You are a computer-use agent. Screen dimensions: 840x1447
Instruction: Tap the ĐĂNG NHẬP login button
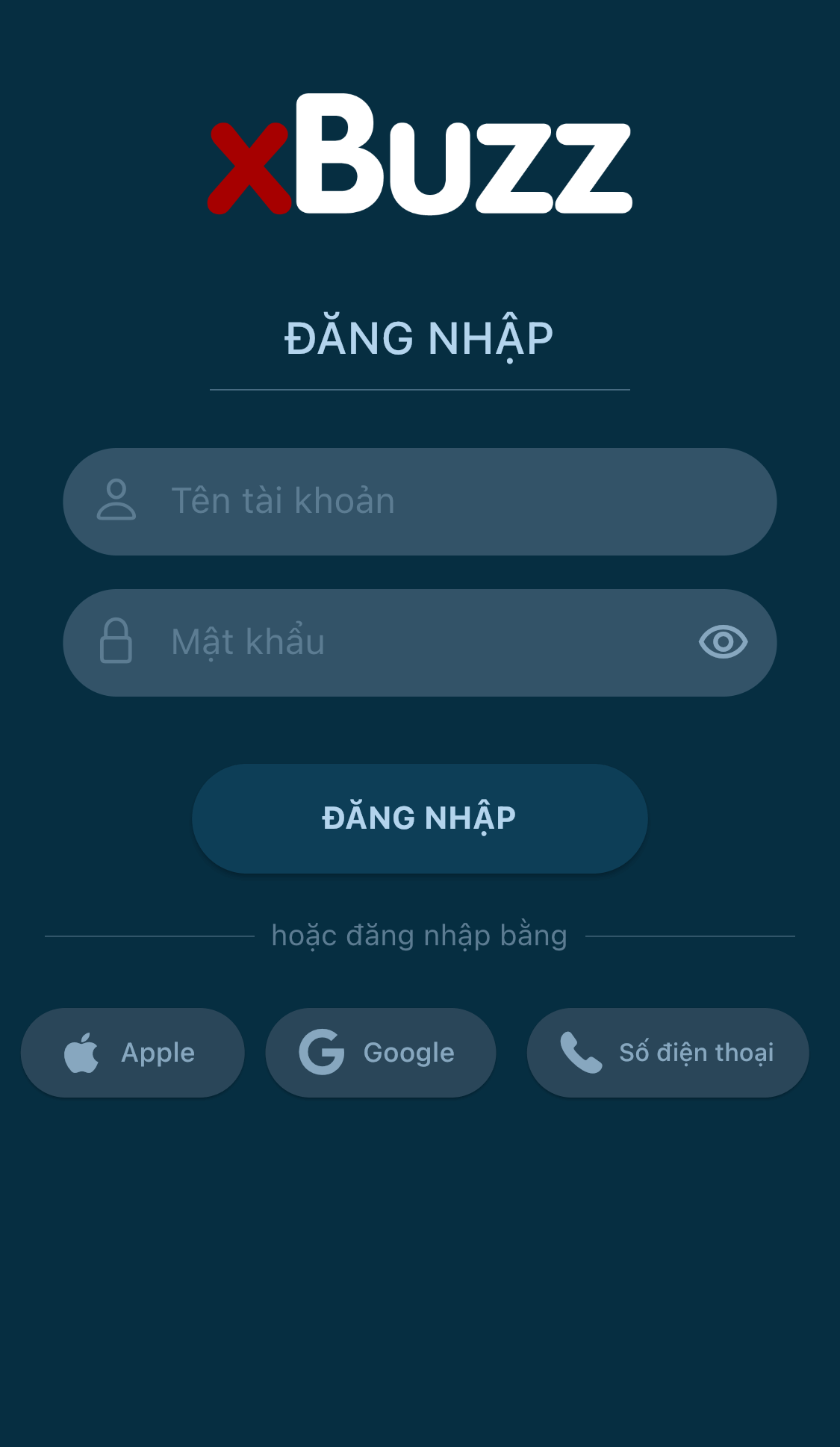point(420,818)
